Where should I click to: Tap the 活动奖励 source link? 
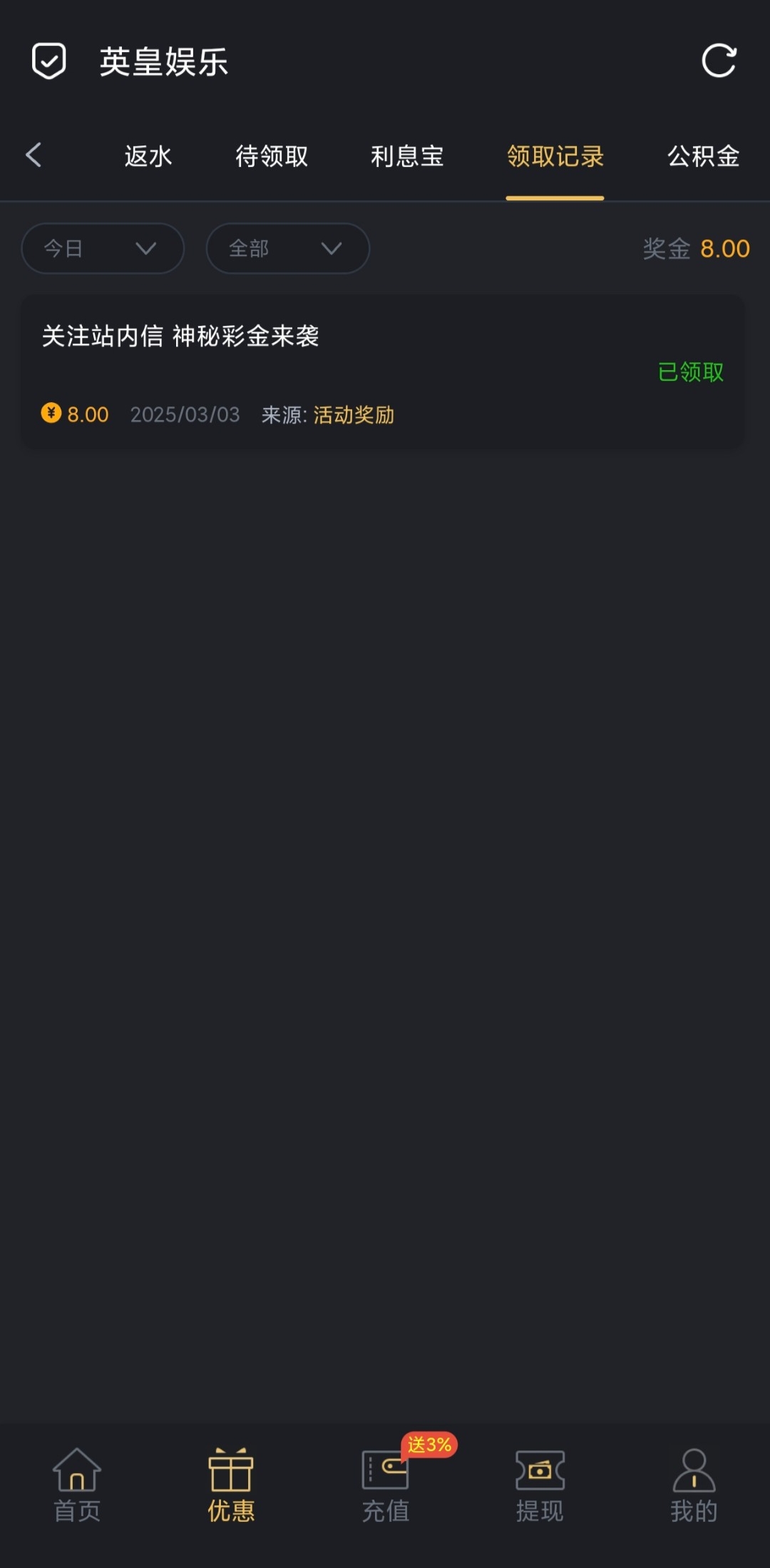click(354, 415)
